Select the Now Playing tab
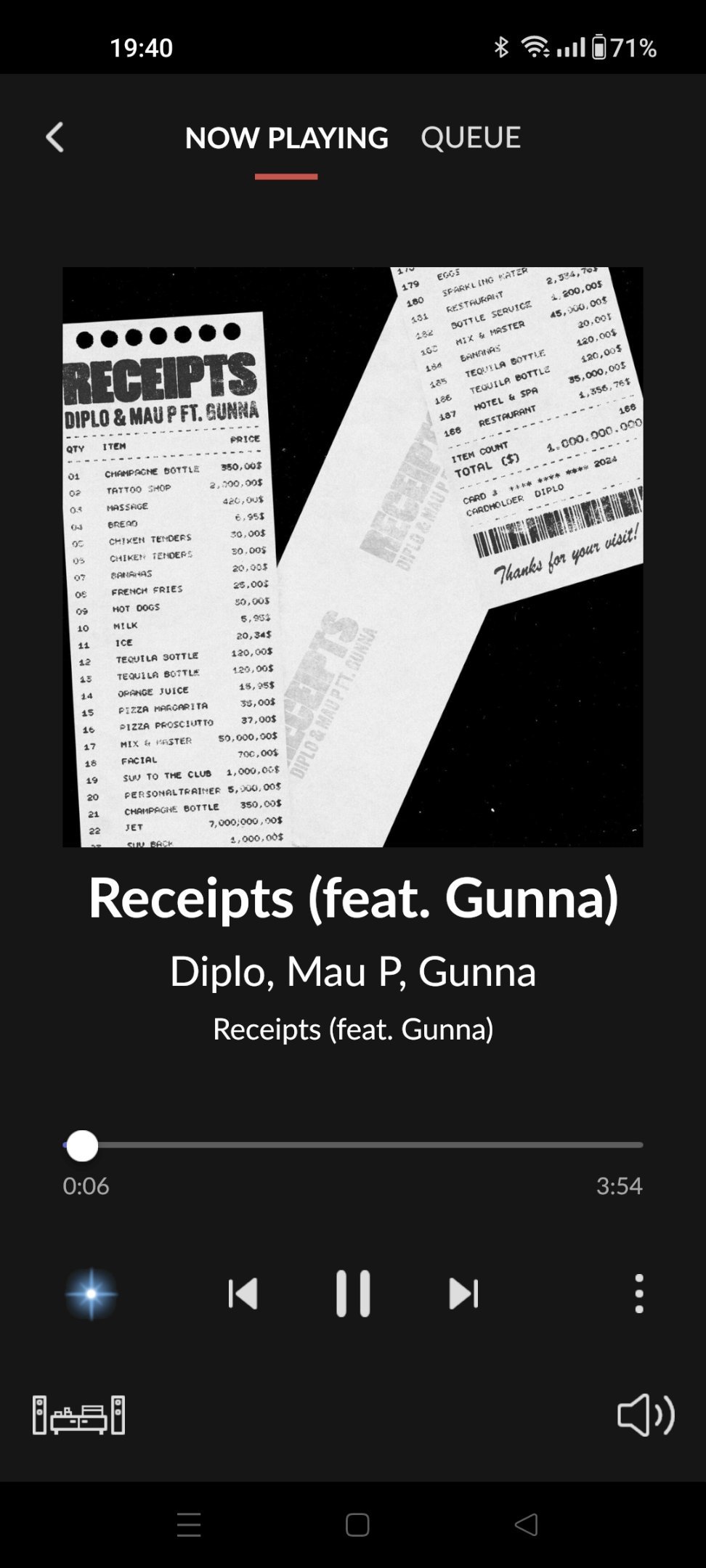Screen dimensions: 706x1568 tap(286, 137)
